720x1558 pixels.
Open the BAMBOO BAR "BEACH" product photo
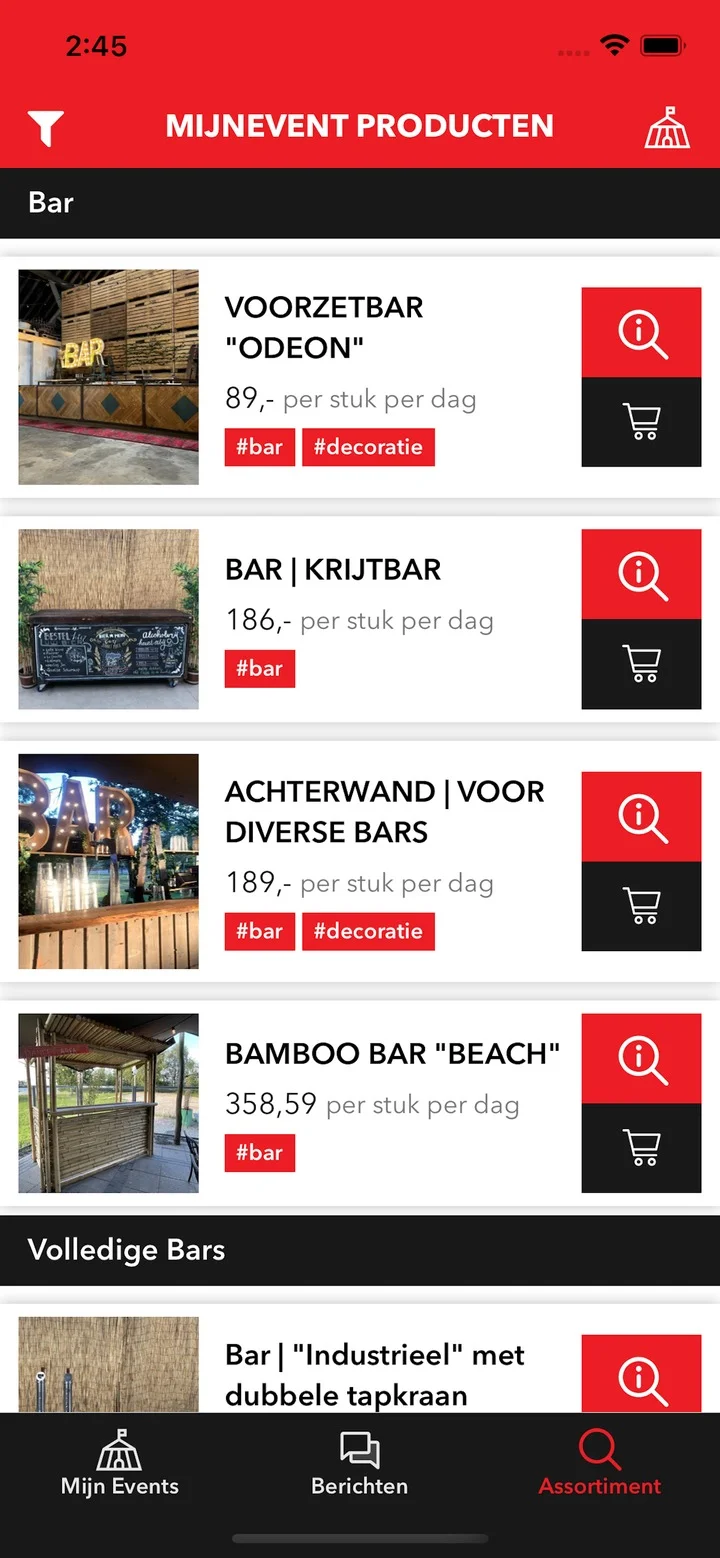pyautogui.click(x=108, y=1102)
